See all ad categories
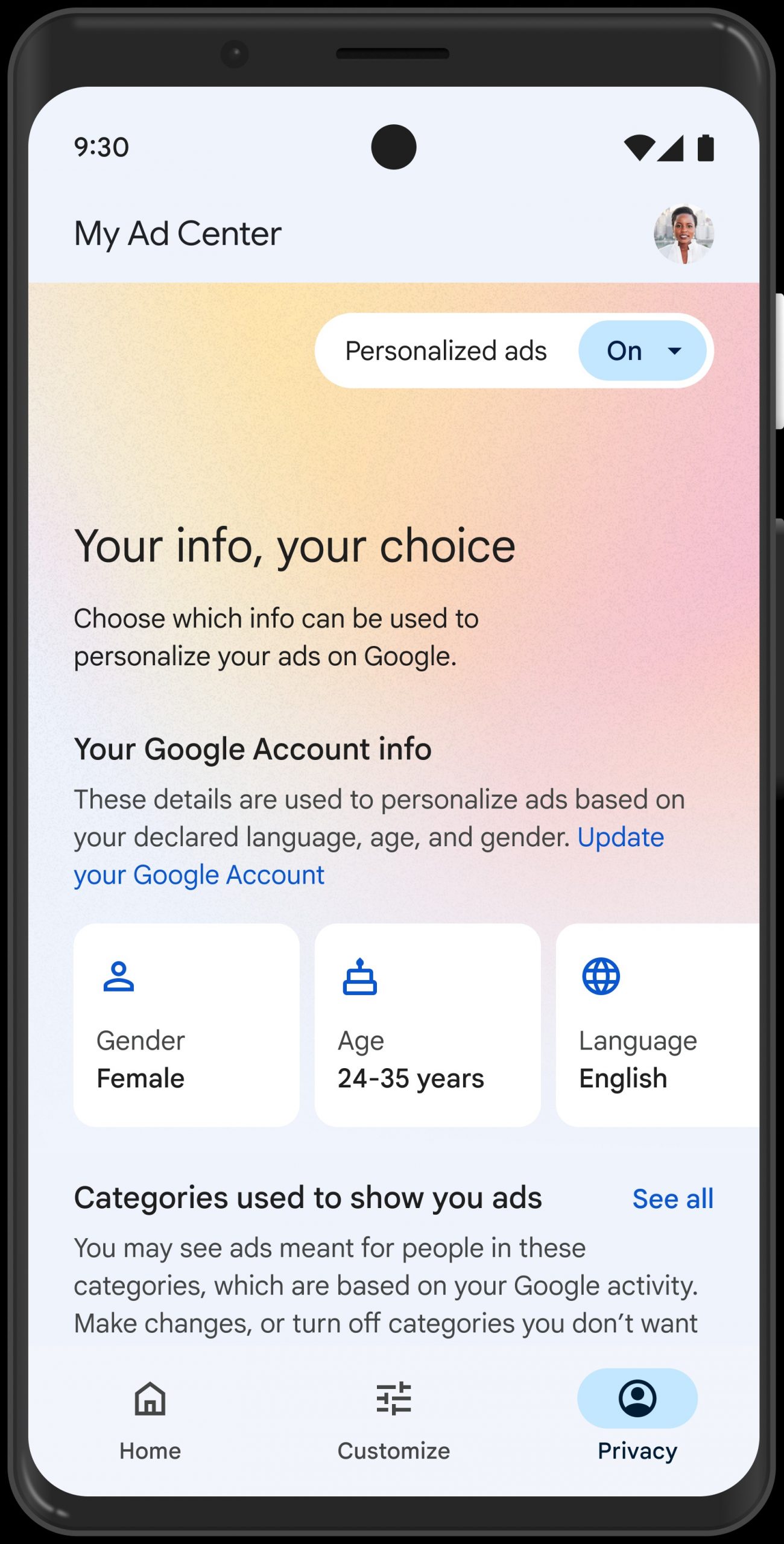This screenshot has width=784, height=1544. pos(672,1198)
